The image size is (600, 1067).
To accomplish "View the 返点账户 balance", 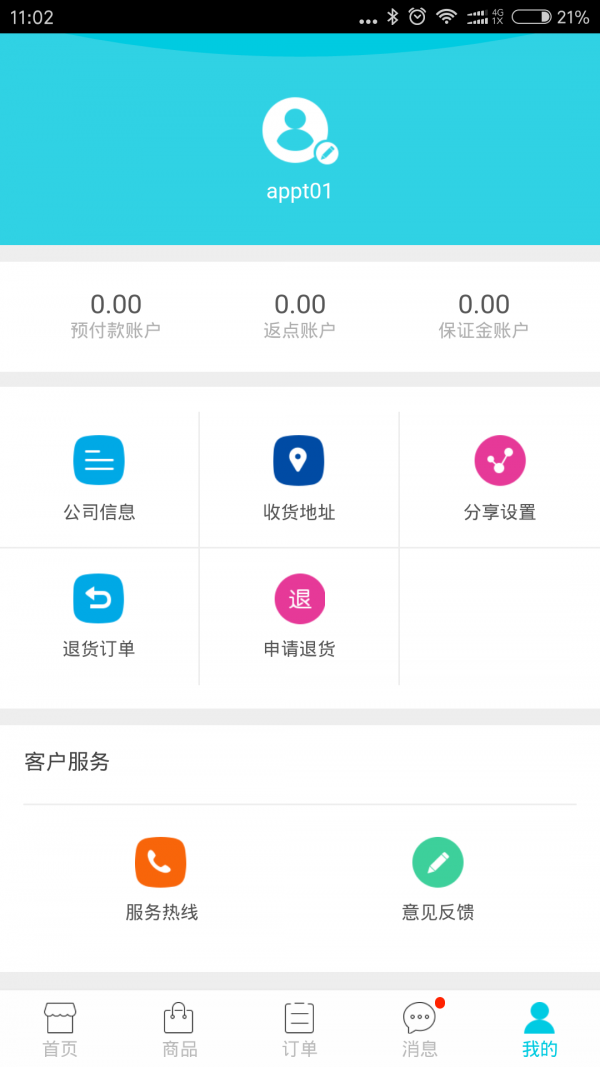I will 300,315.
